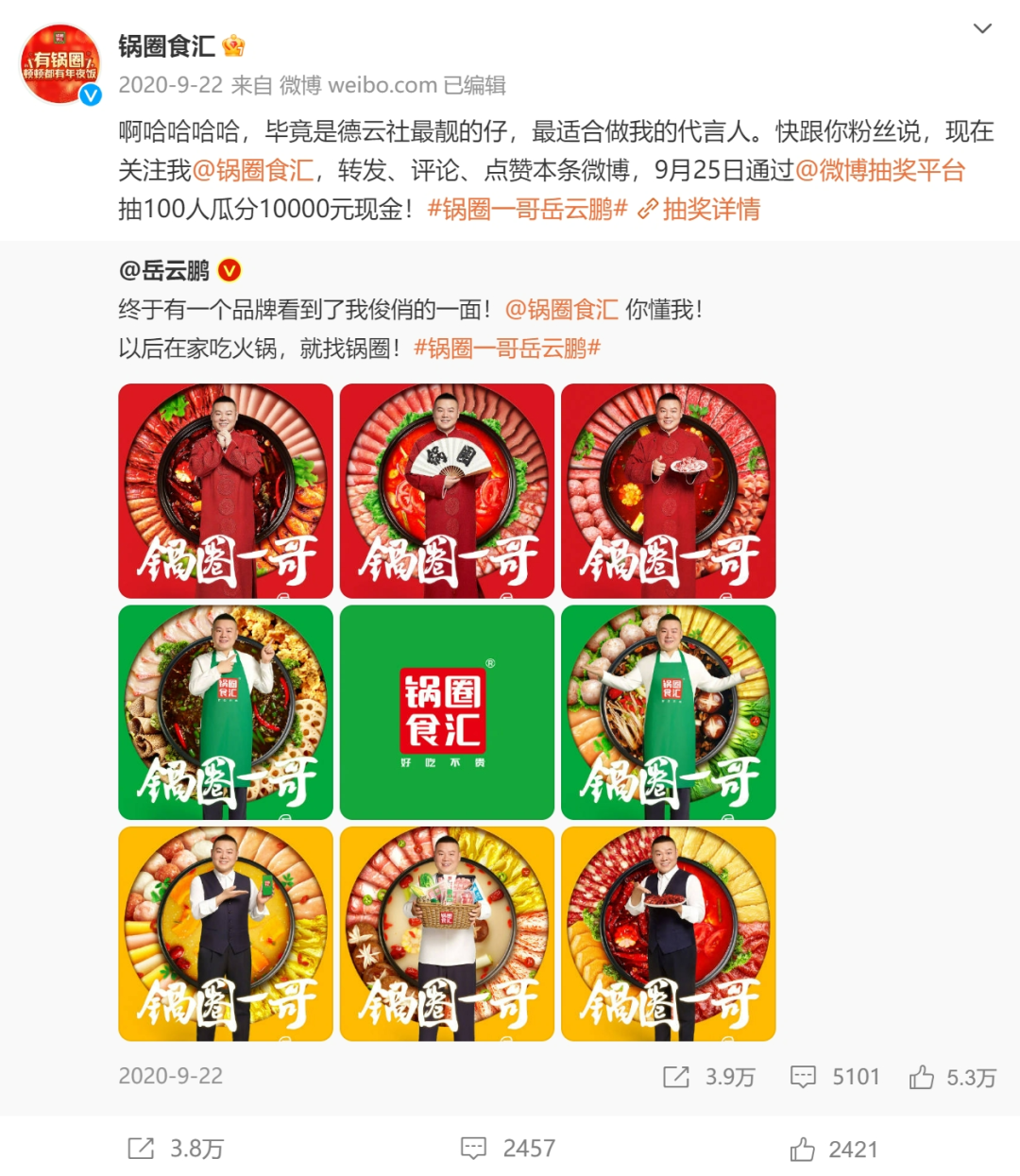Share original post with 3.9万 reposts

(x=709, y=1077)
